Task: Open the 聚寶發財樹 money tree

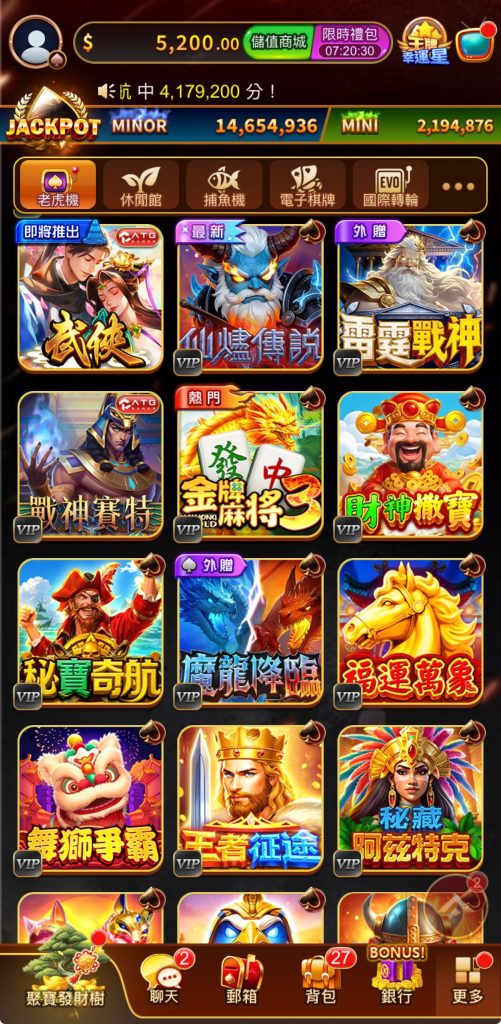Action: [x=65, y=973]
